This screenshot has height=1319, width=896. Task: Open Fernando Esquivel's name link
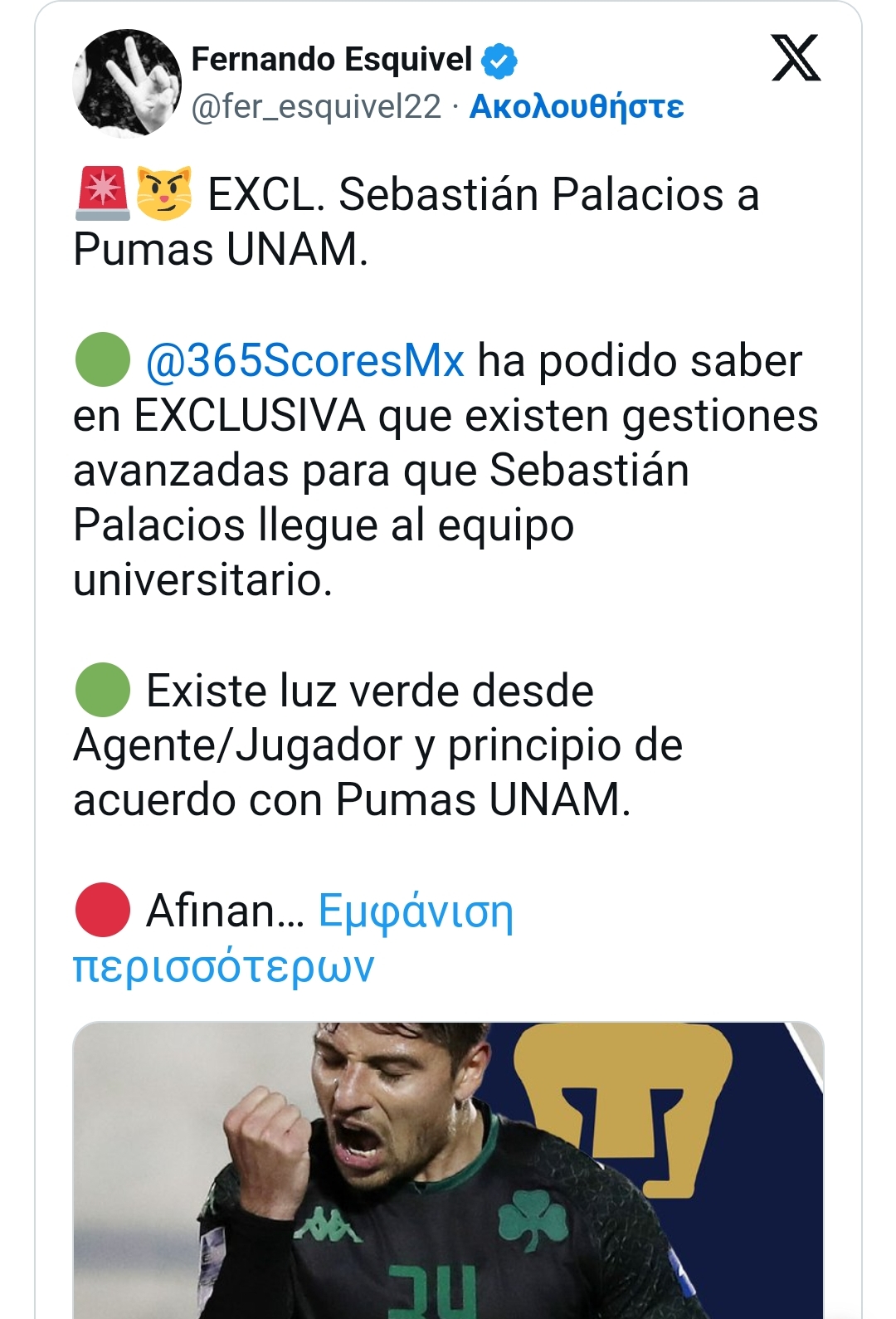pyautogui.click(x=331, y=60)
